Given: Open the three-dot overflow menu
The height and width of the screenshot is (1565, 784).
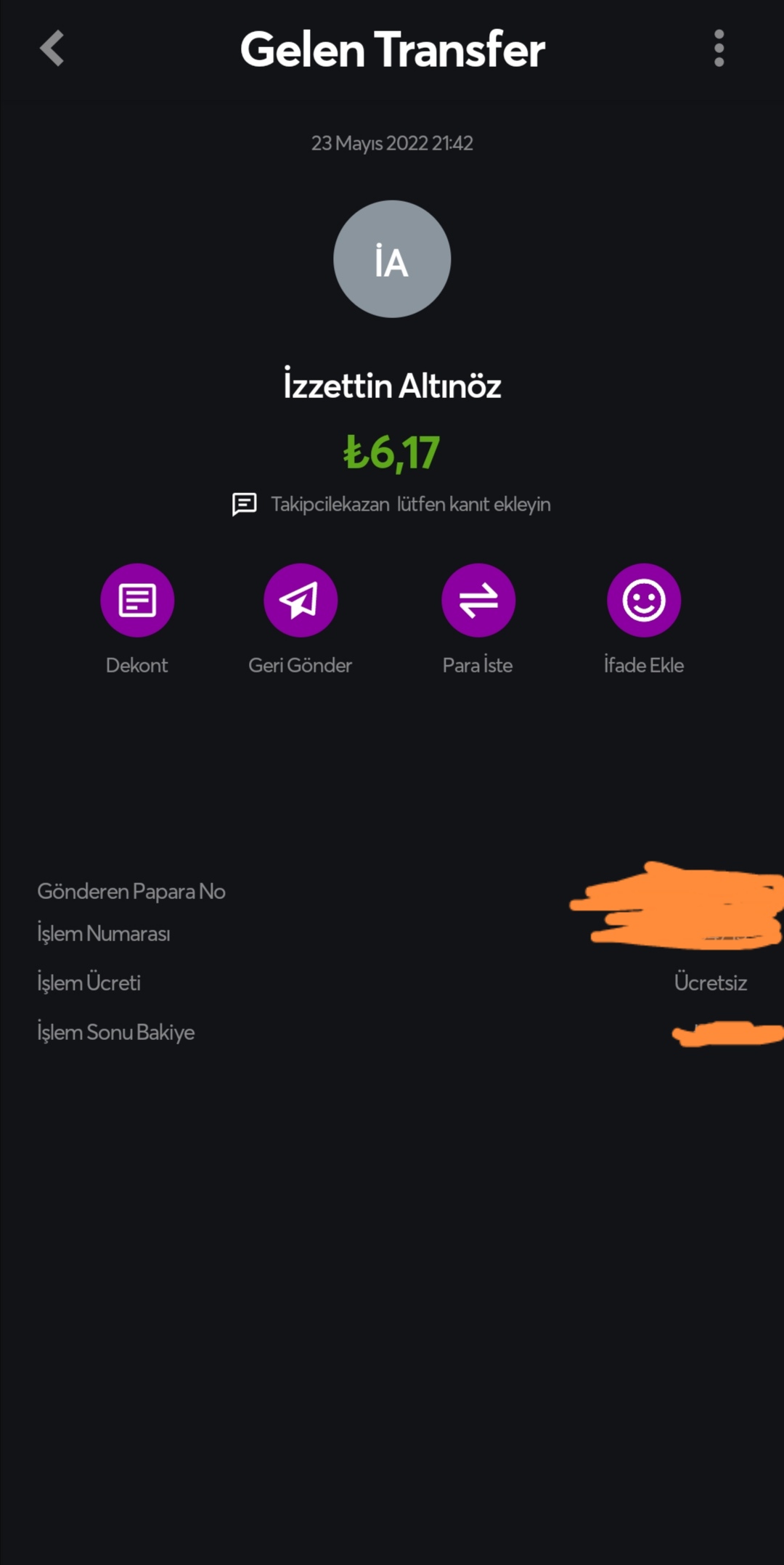Looking at the screenshot, I should (x=719, y=49).
